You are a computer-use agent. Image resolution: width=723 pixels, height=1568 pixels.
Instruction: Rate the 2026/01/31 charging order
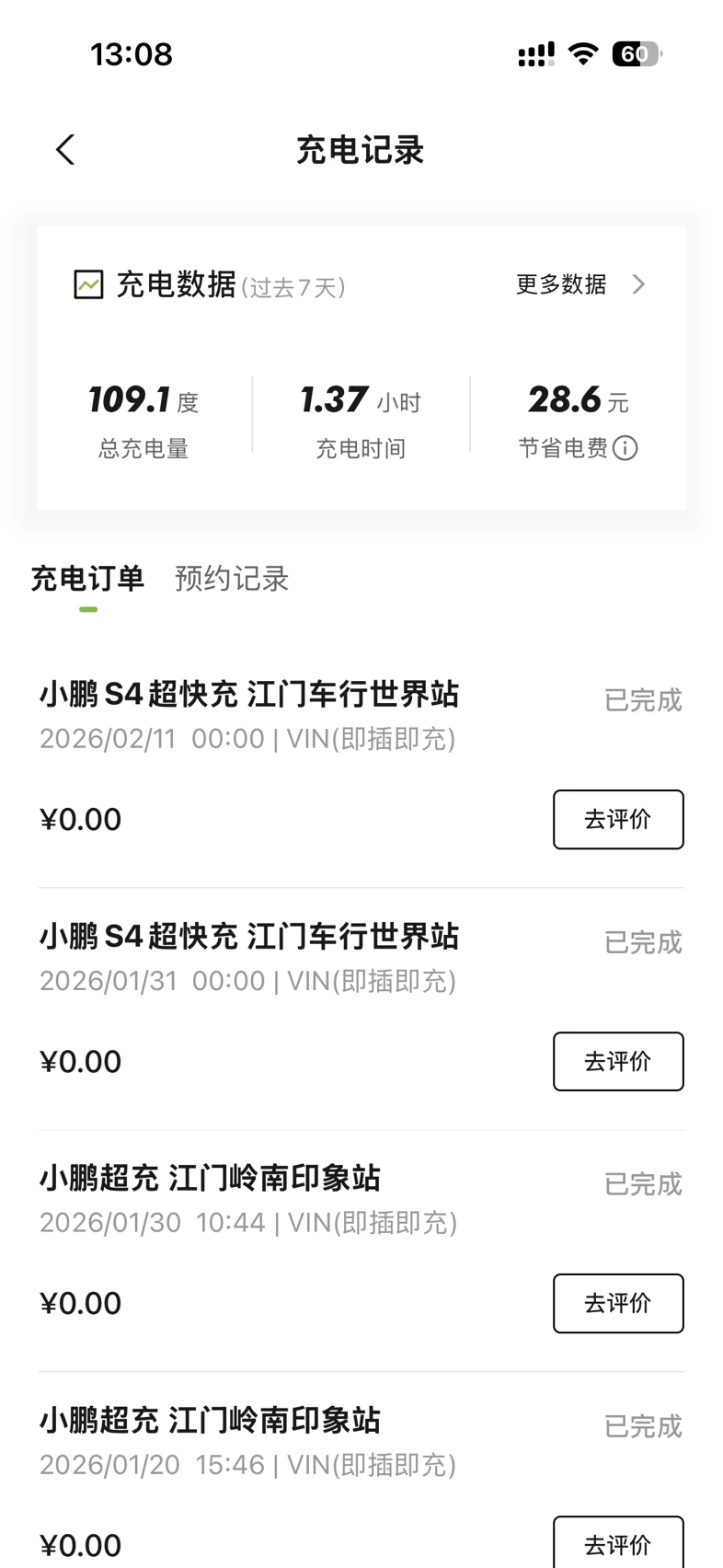coord(617,1061)
